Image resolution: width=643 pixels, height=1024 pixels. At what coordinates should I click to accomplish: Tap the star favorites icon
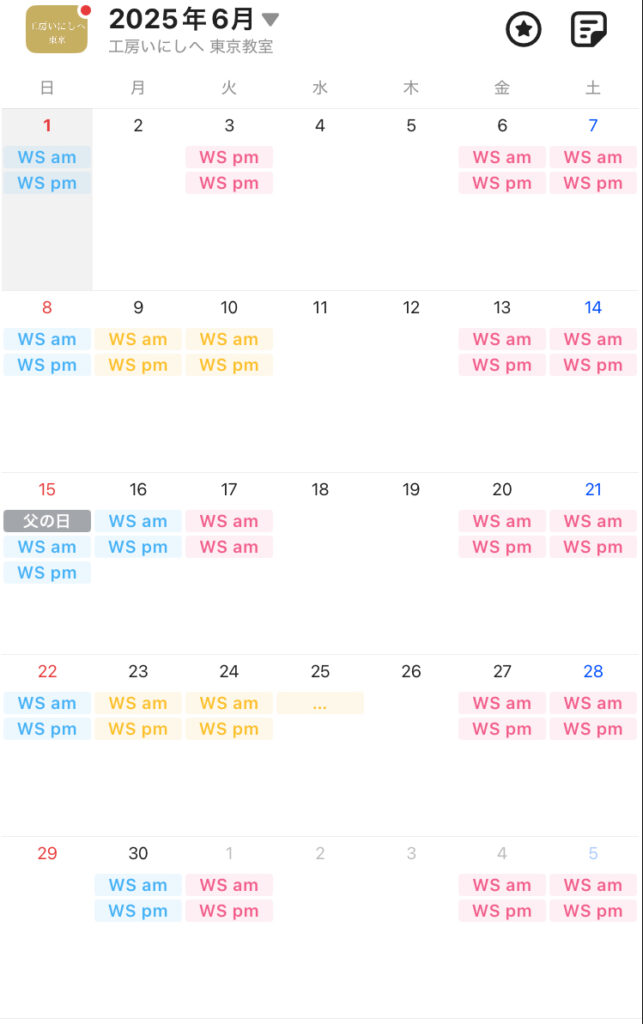(x=523, y=30)
